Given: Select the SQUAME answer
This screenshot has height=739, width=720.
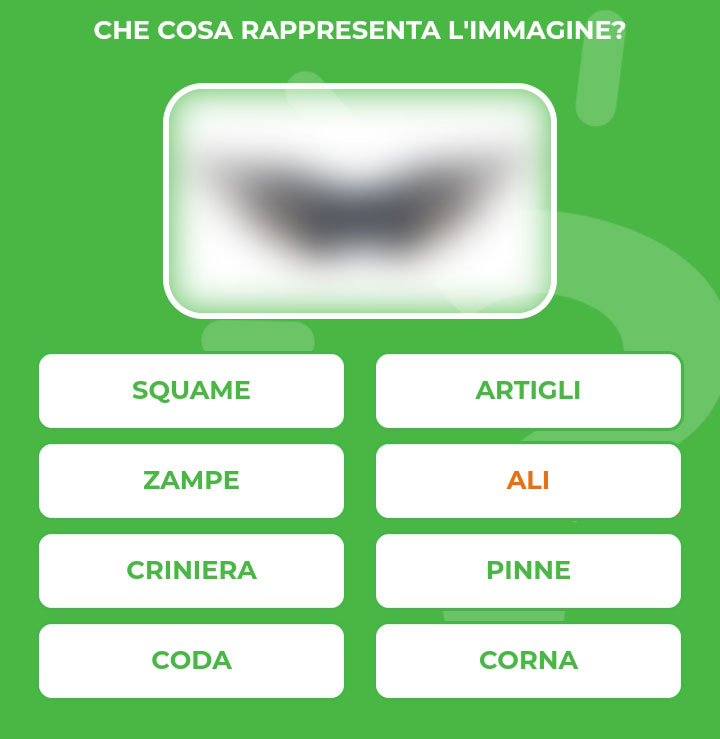Looking at the screenshot, I should [191, 391].
